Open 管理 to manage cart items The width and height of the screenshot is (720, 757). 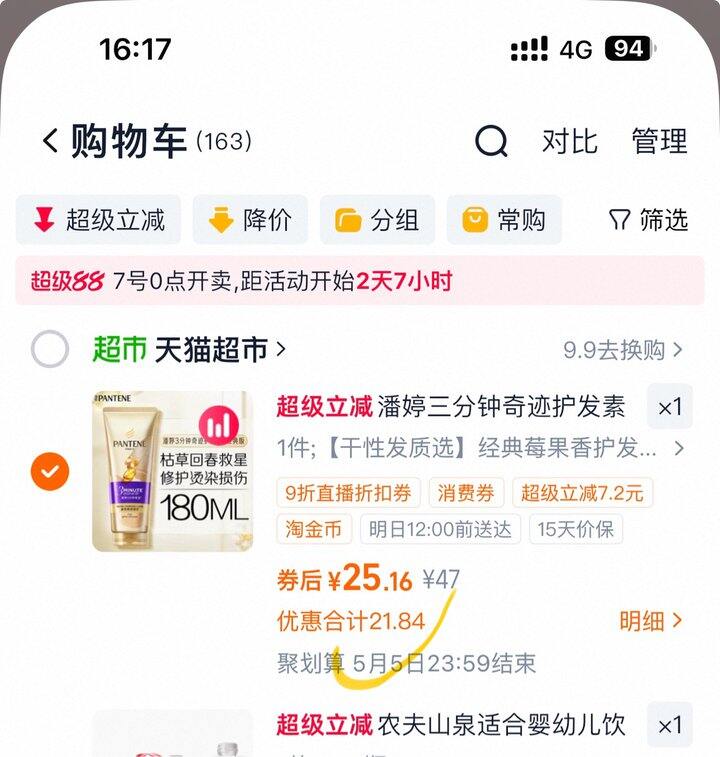(659, 142)
